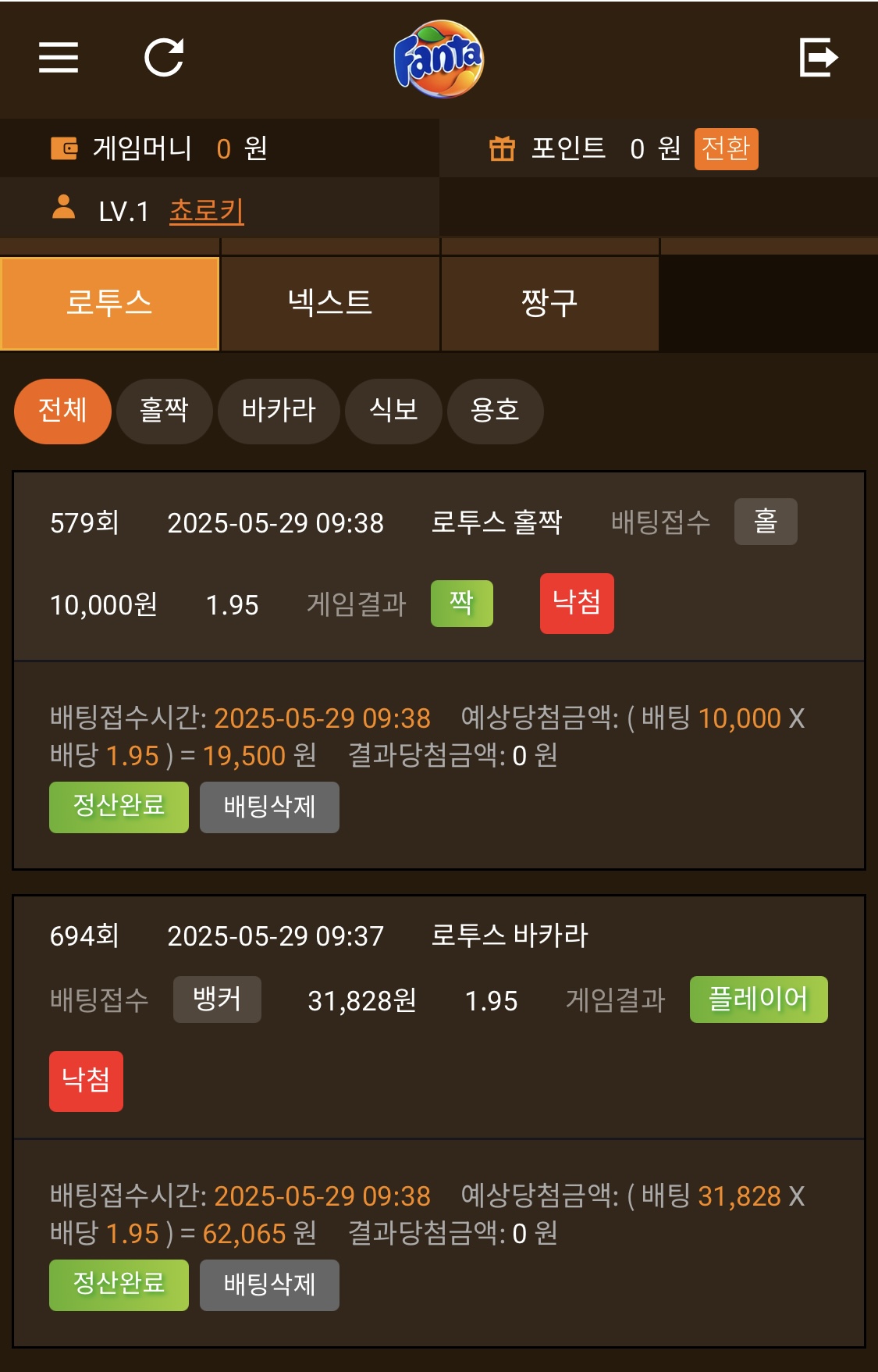Viewport: 878px width, 1372px height.
Task: Open the hamburger menu
Action: 59,57
